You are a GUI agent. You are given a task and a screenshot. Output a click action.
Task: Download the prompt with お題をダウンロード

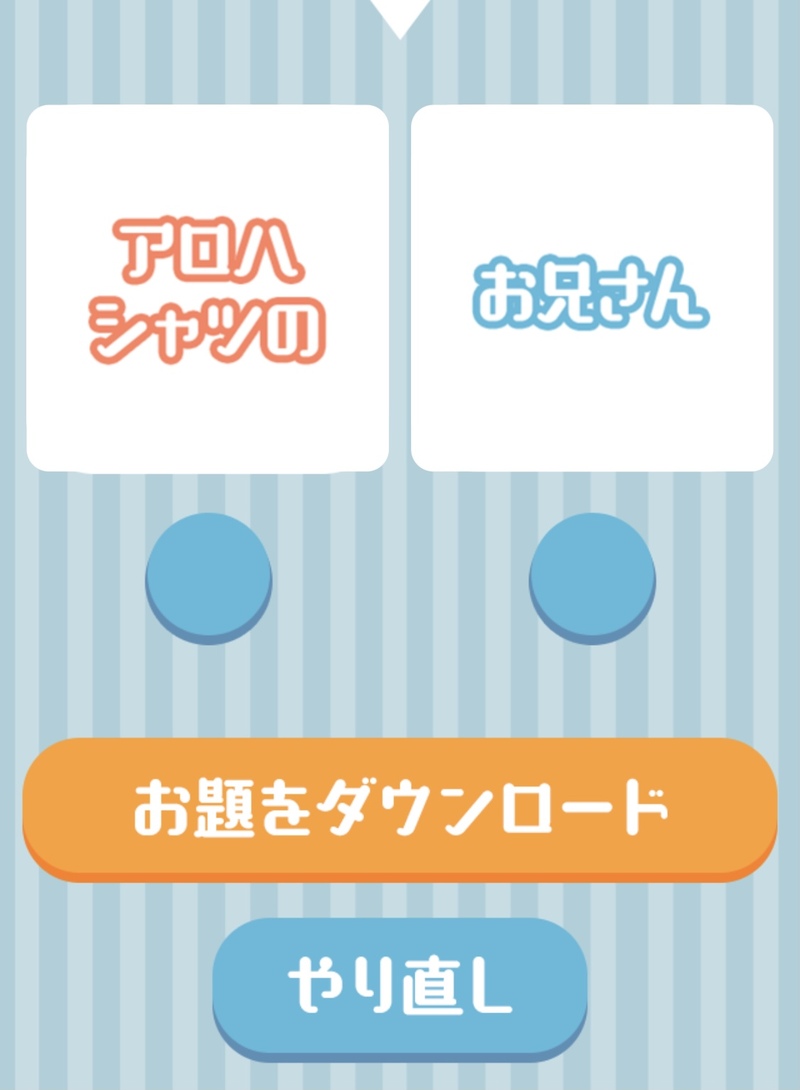(400, 808)
